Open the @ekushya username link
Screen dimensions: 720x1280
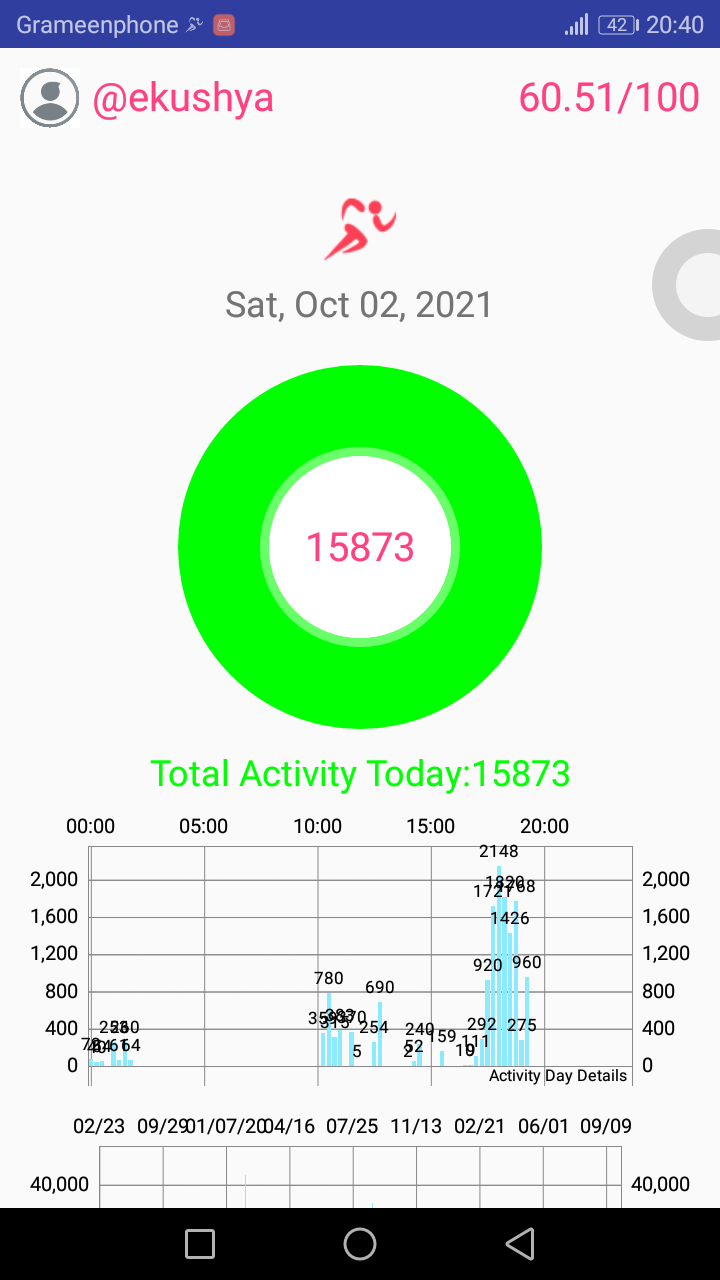183,98
